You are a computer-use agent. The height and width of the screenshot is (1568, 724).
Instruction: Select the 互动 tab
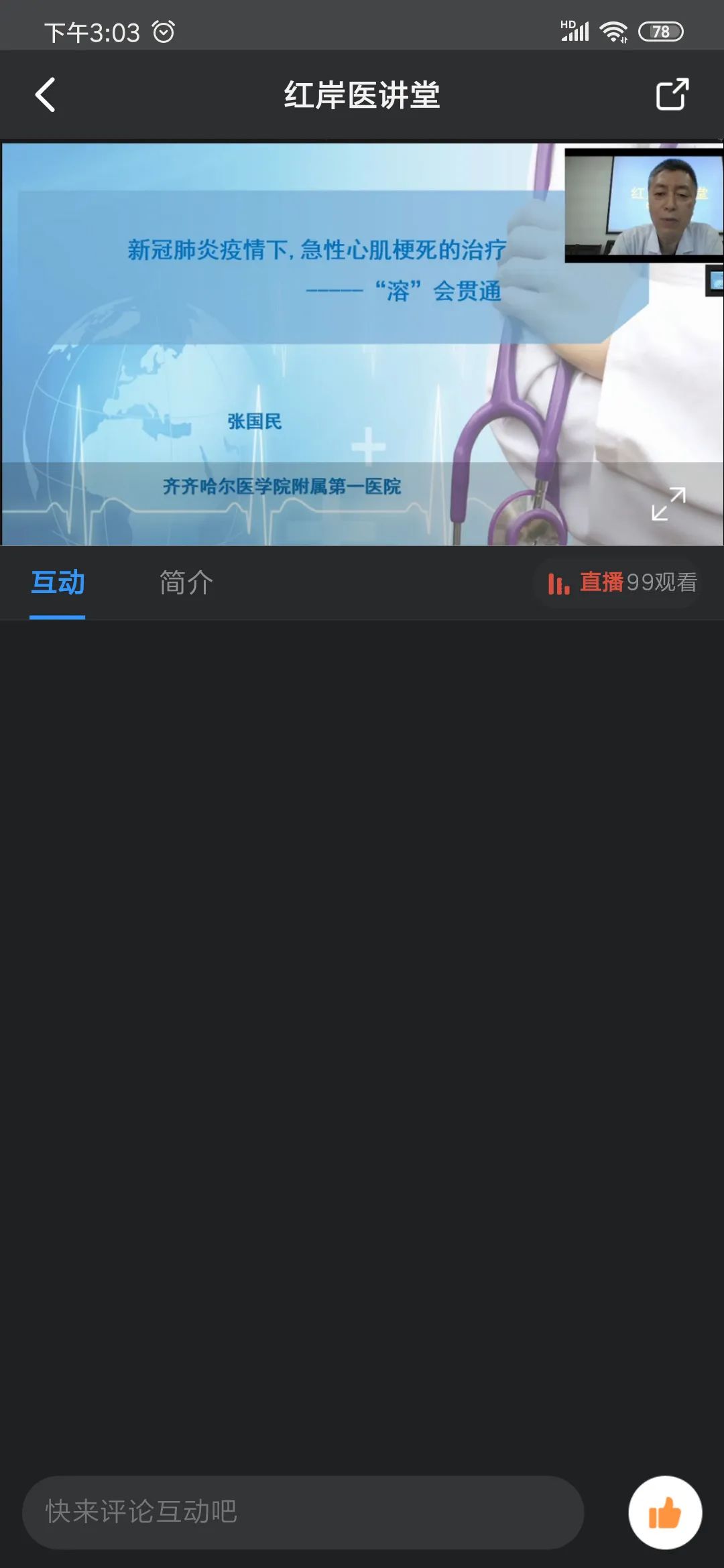coord(58,582)
